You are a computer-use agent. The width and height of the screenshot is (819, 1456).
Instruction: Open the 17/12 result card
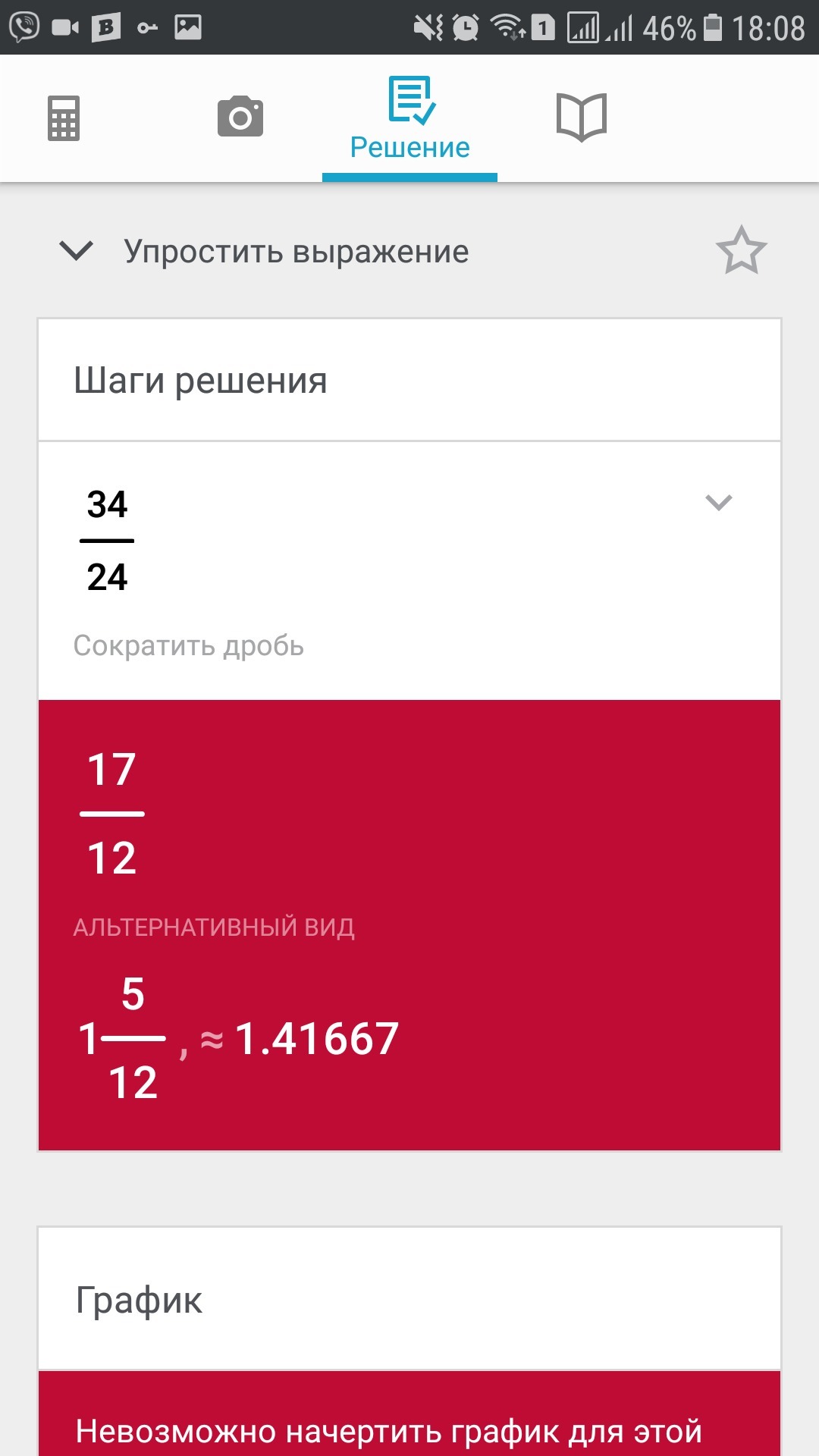[x=409, y=924]
